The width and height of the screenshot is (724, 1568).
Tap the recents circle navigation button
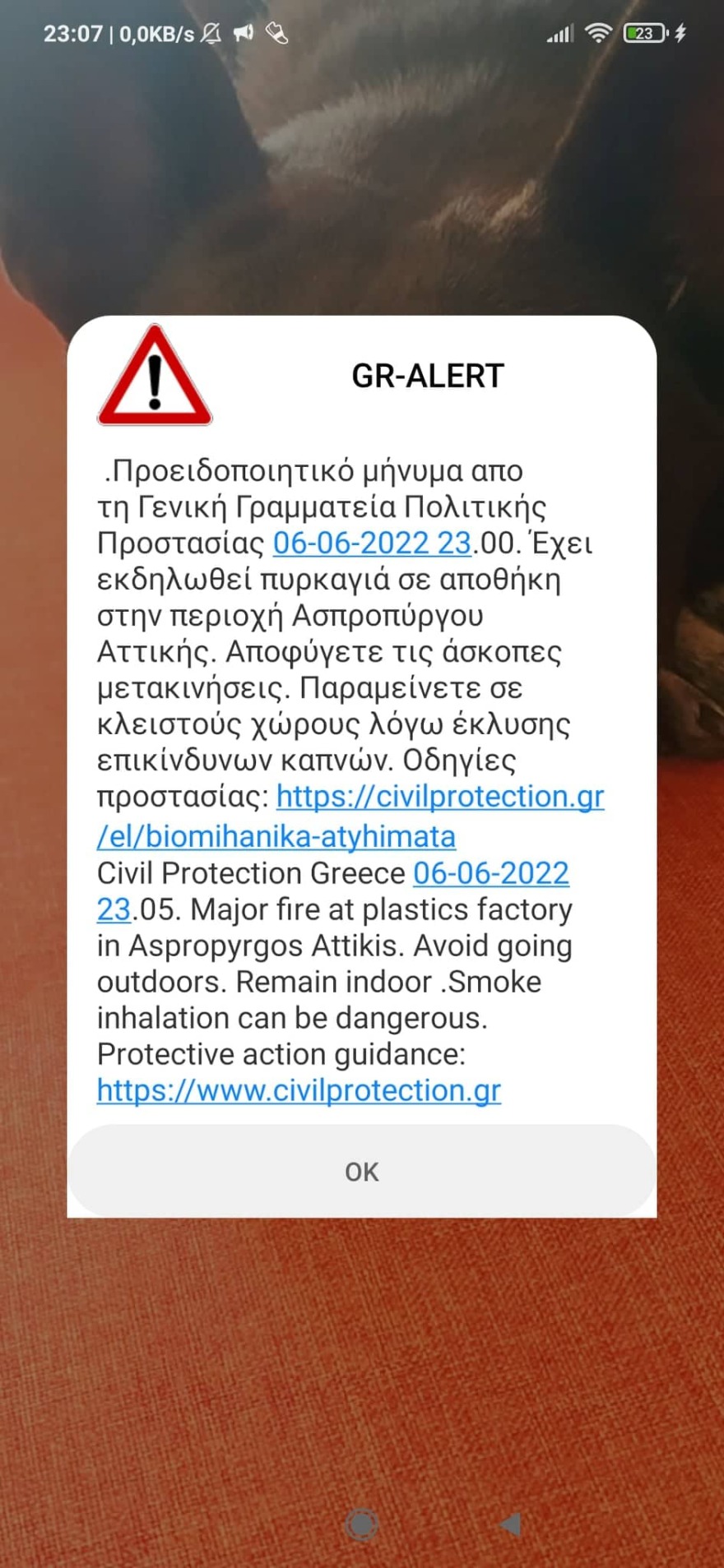(x=362, y=1522)
